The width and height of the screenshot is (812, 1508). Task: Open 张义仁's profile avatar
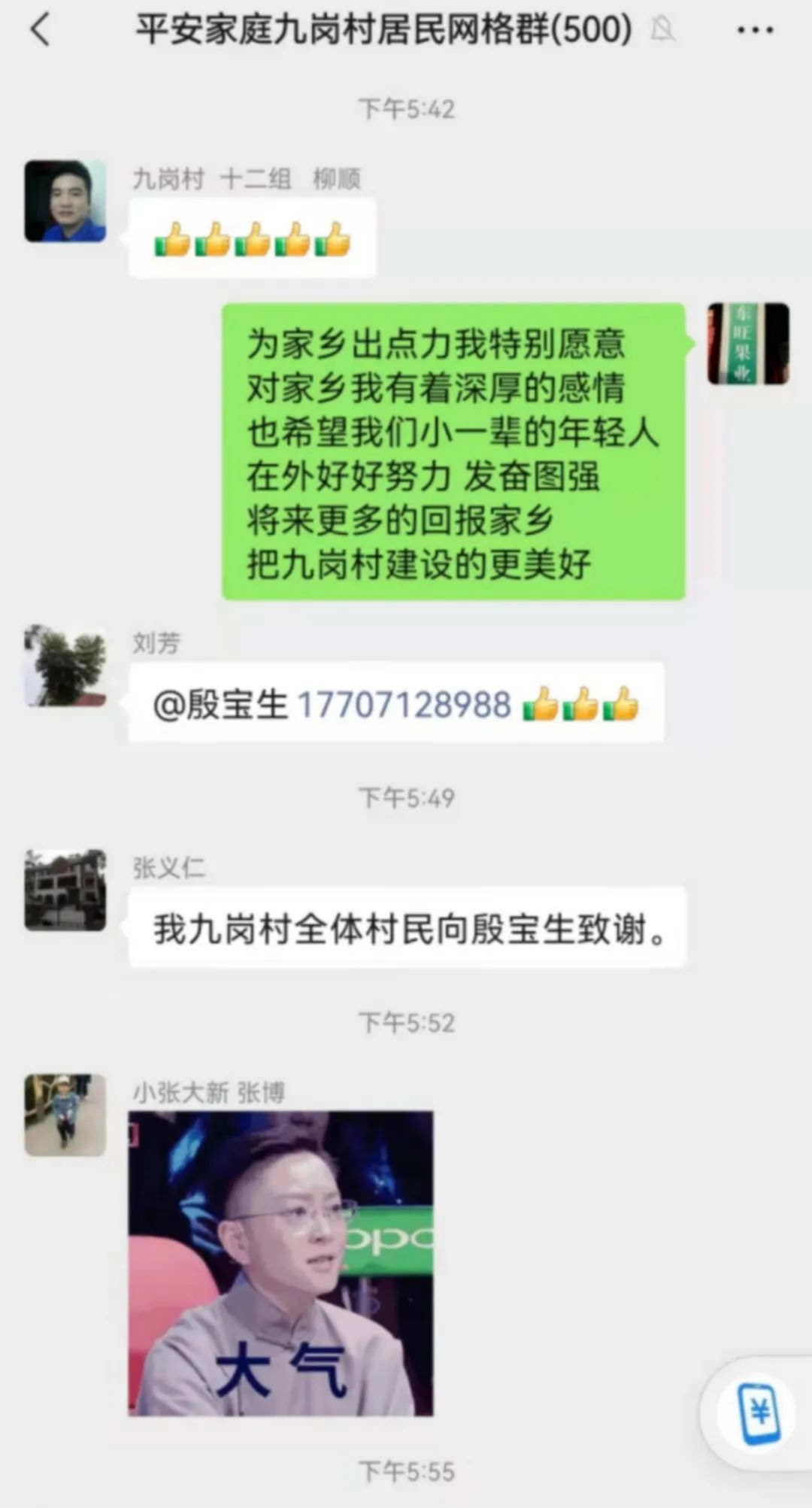pyautogui.click(x=65, y=890)
